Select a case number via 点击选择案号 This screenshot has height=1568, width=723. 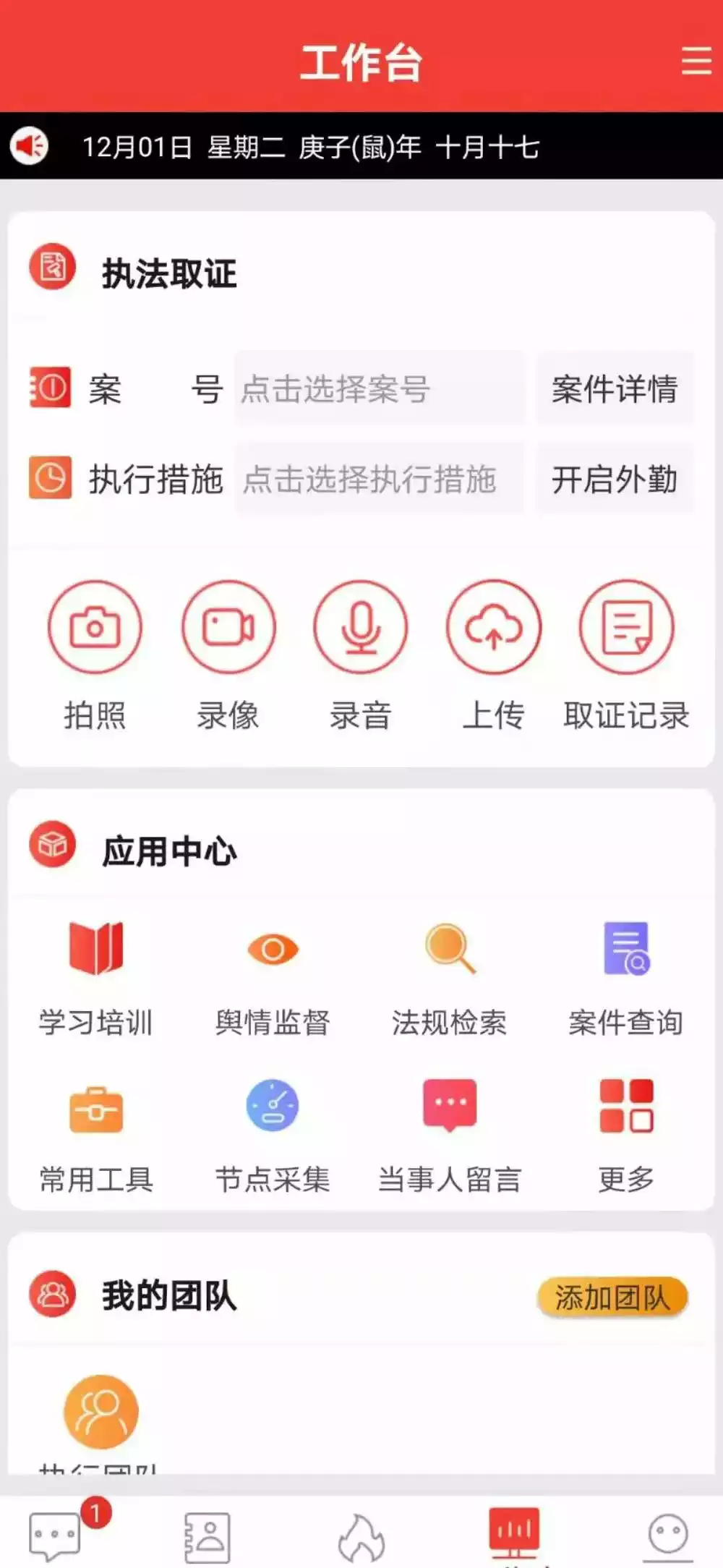point(379,389)
